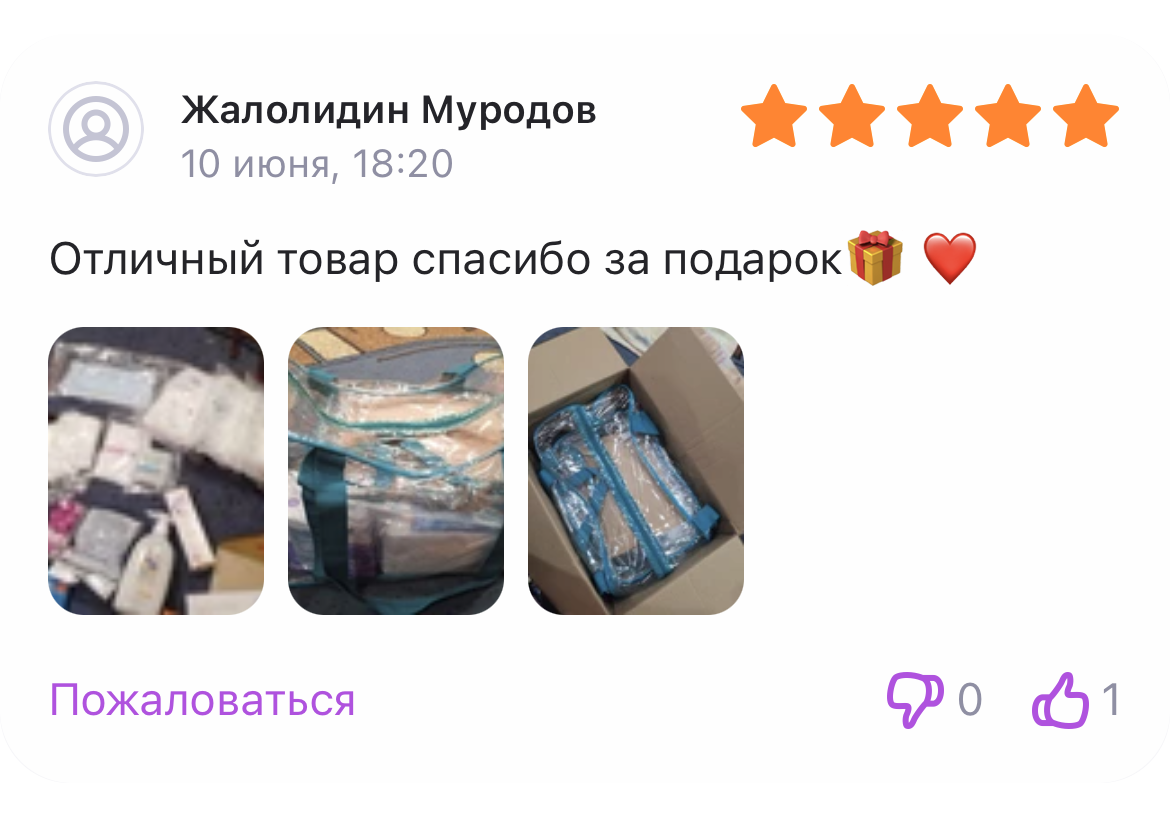Dislike this review with thumbs down
Screen dimensions: 1170x818
click(x=915, y=699)
